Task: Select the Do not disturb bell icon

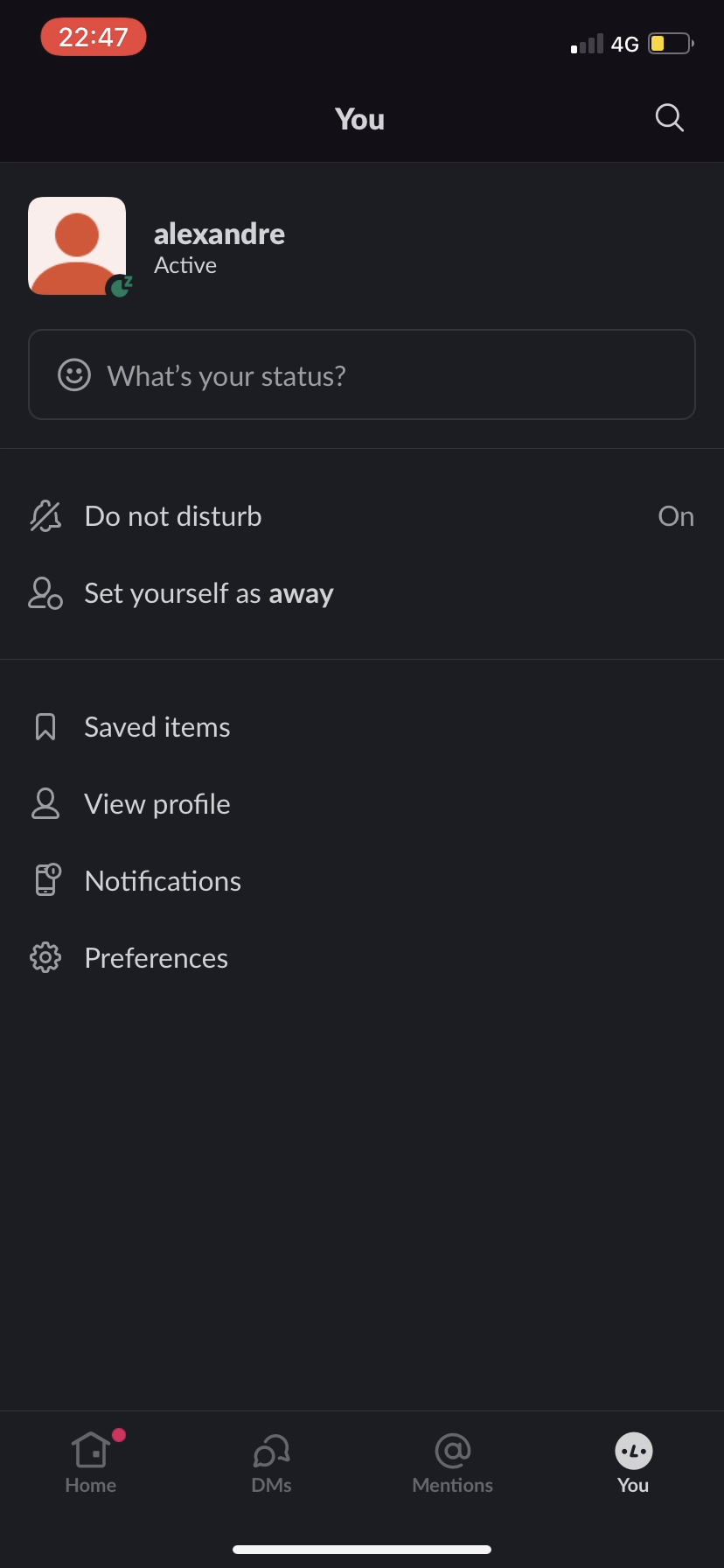Action: (45, 515)
